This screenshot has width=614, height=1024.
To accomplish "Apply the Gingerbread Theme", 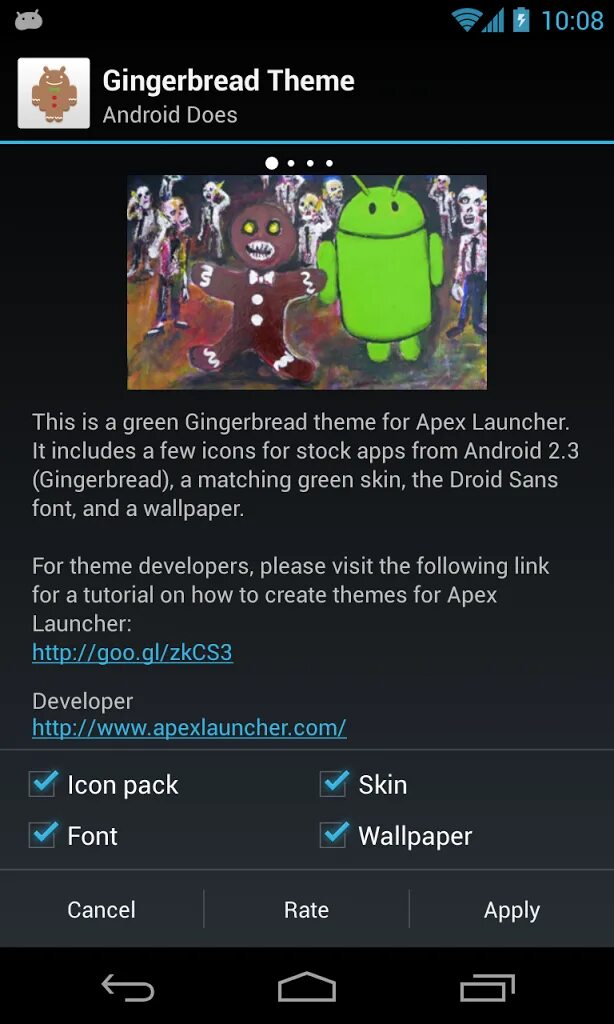I will [511, 909].
